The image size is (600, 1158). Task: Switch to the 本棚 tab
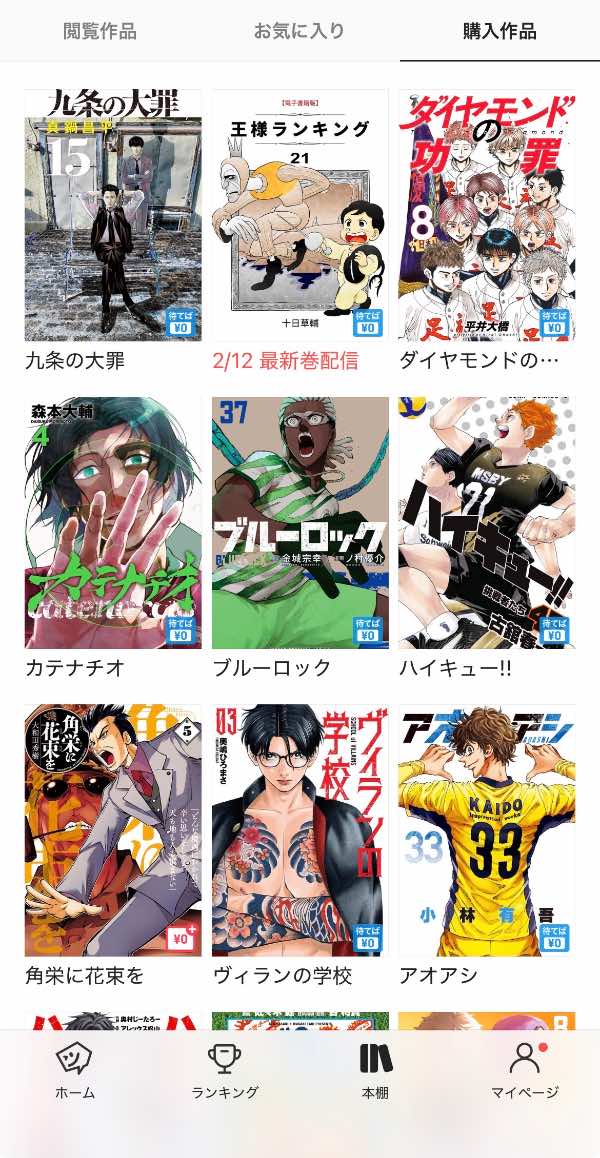(x=375, y=1072)
